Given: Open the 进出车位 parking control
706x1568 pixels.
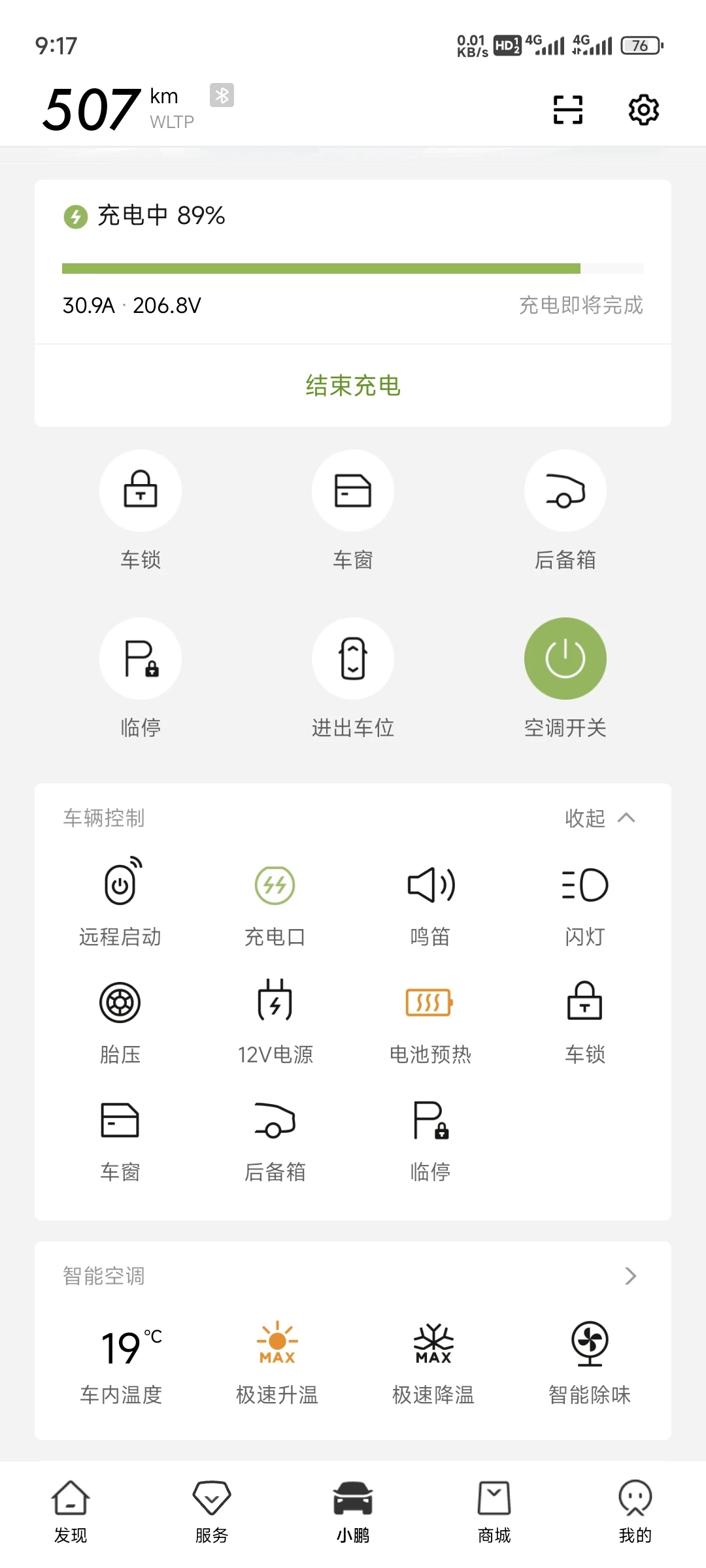Looking at the screenshot, I should pos(353,659).
